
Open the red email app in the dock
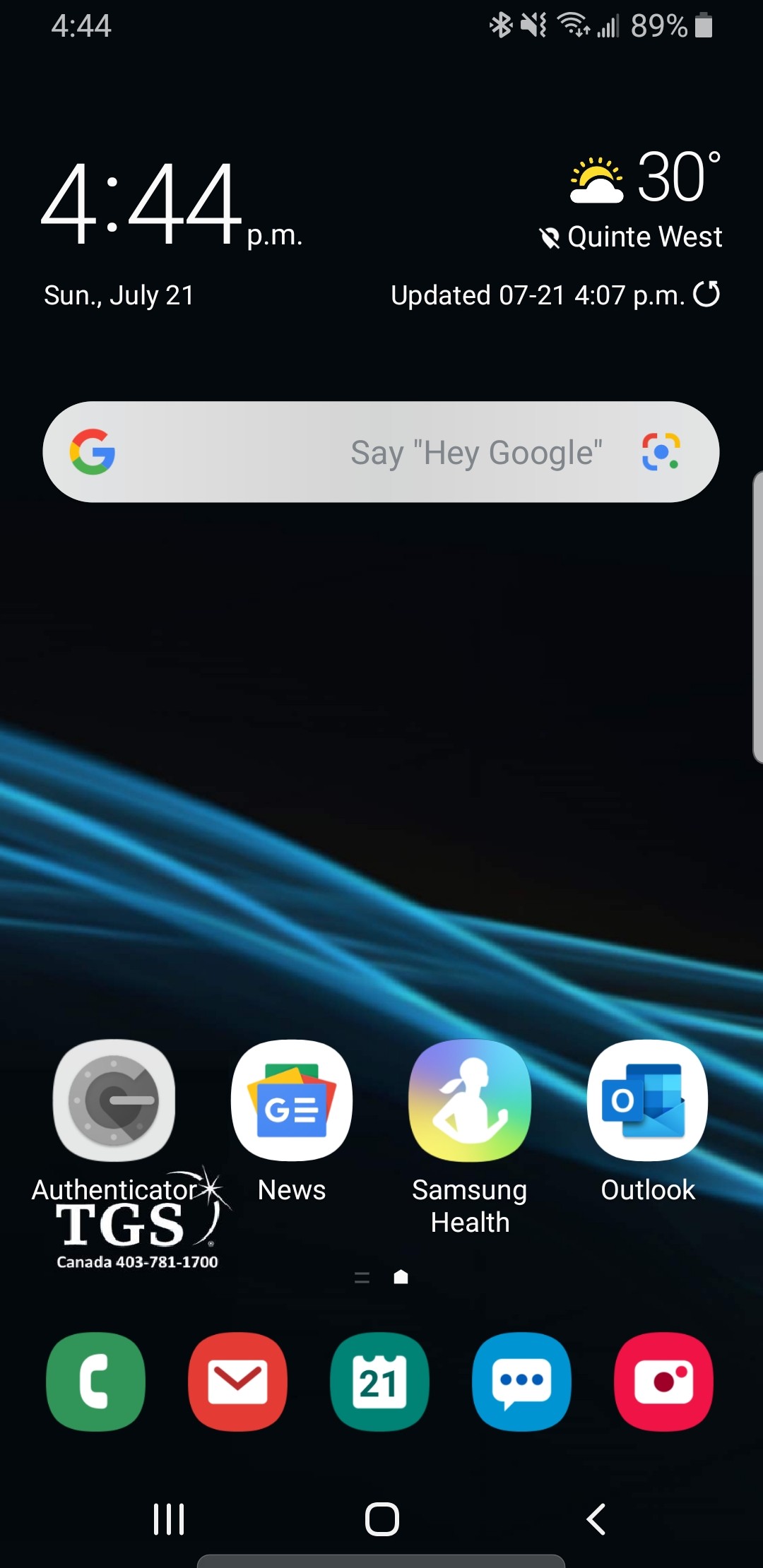tap(237, 1382)
